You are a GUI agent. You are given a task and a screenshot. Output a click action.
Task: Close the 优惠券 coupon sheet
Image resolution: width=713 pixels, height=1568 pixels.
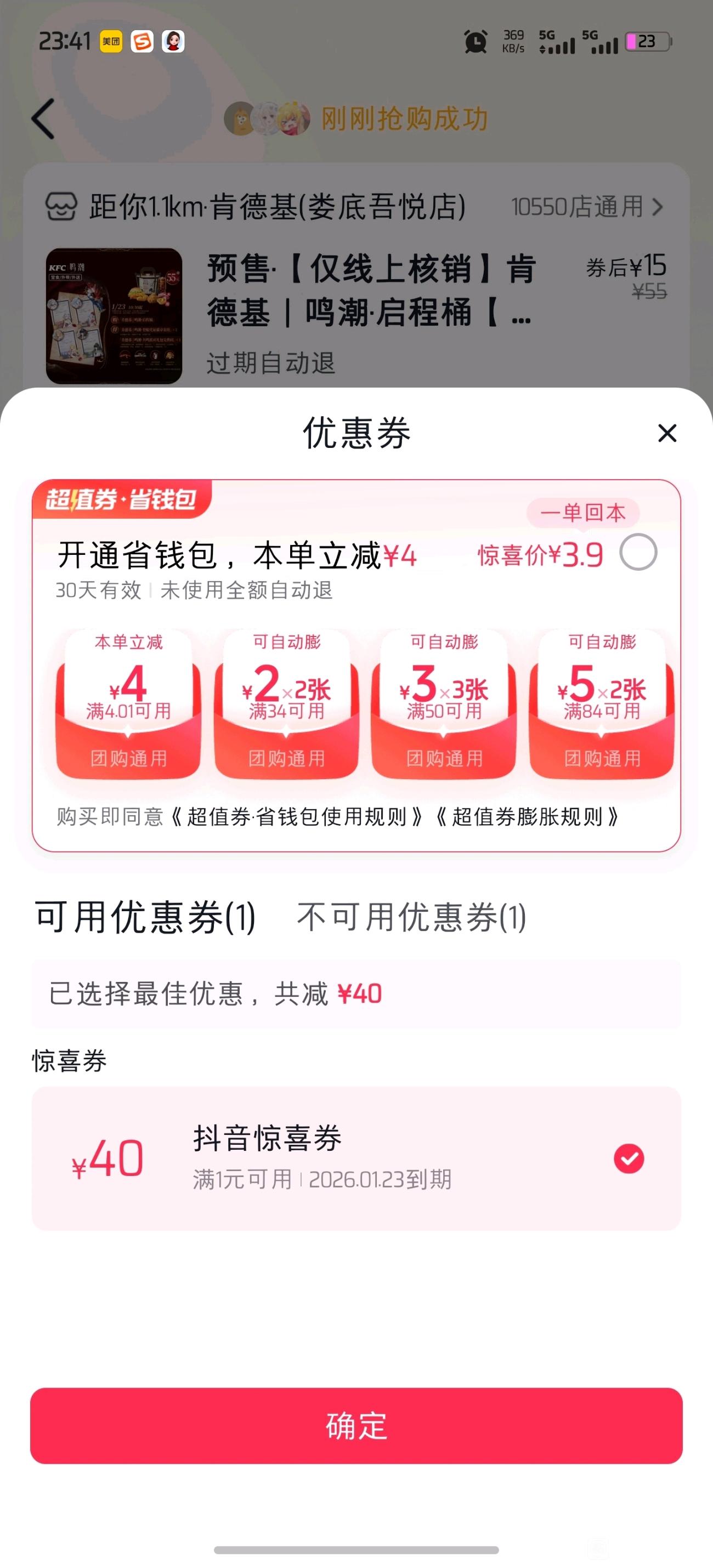(x=667, y=433)
